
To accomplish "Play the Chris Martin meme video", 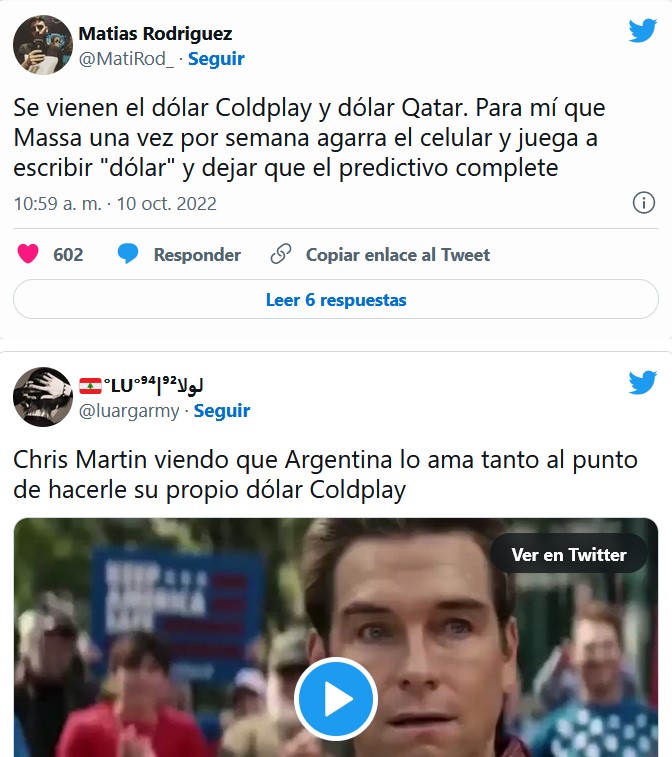I will point(336,698).
